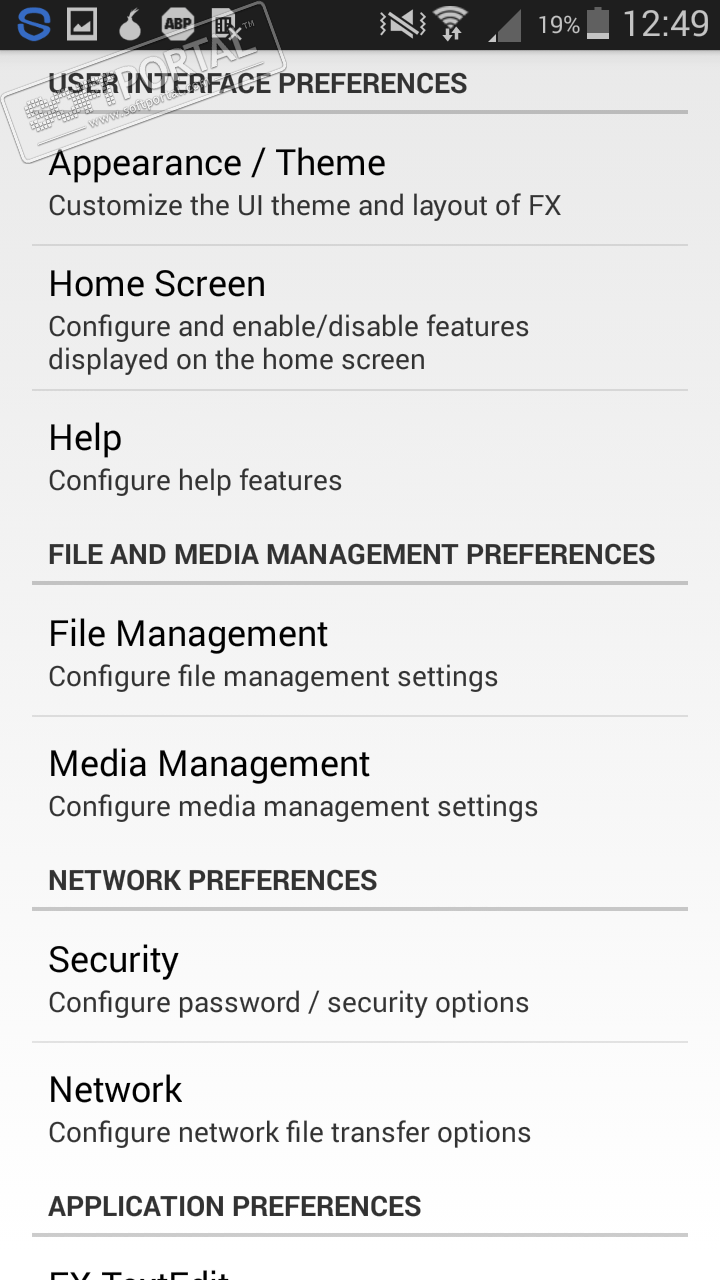Open Home Screen preferences

(x=359, y=318)
